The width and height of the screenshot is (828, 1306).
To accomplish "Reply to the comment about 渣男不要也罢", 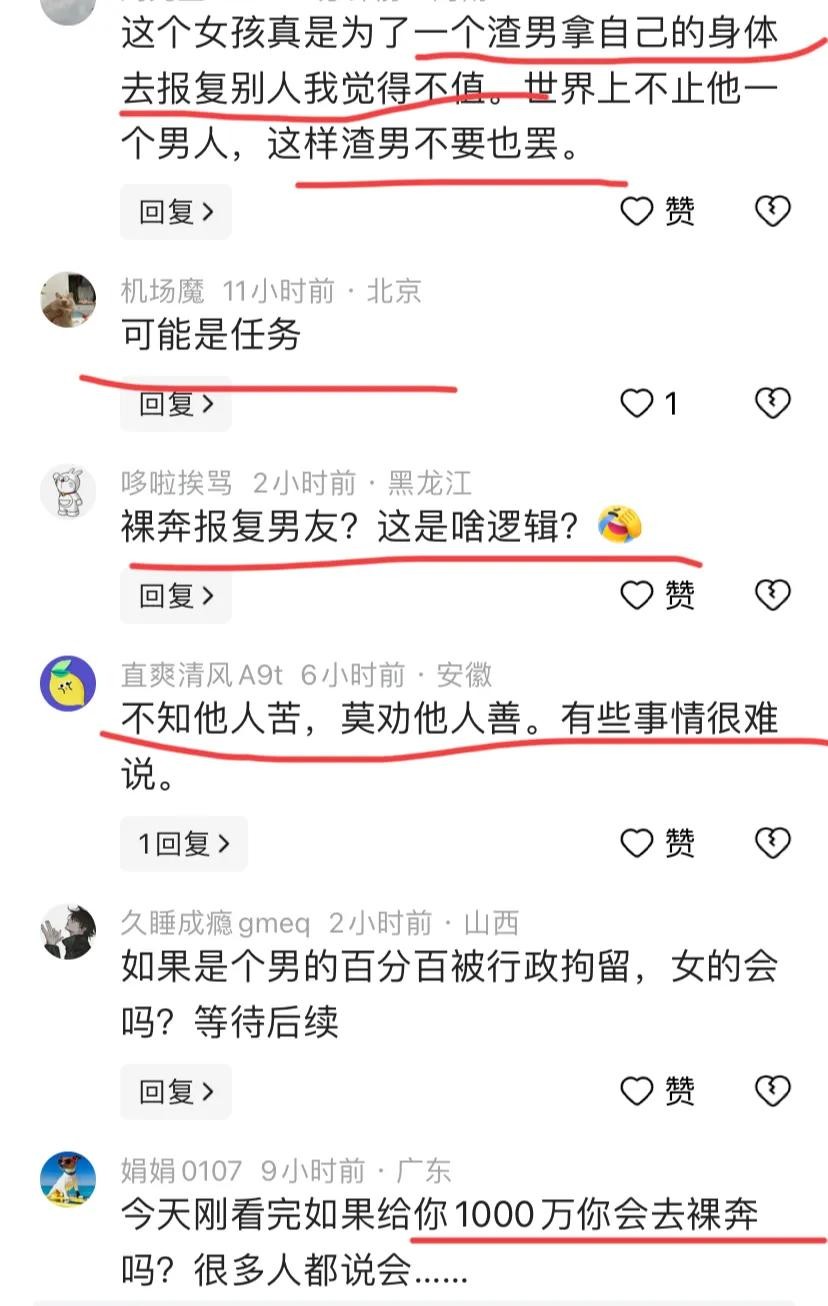I will pyautogui.click(x=175, y=212).
